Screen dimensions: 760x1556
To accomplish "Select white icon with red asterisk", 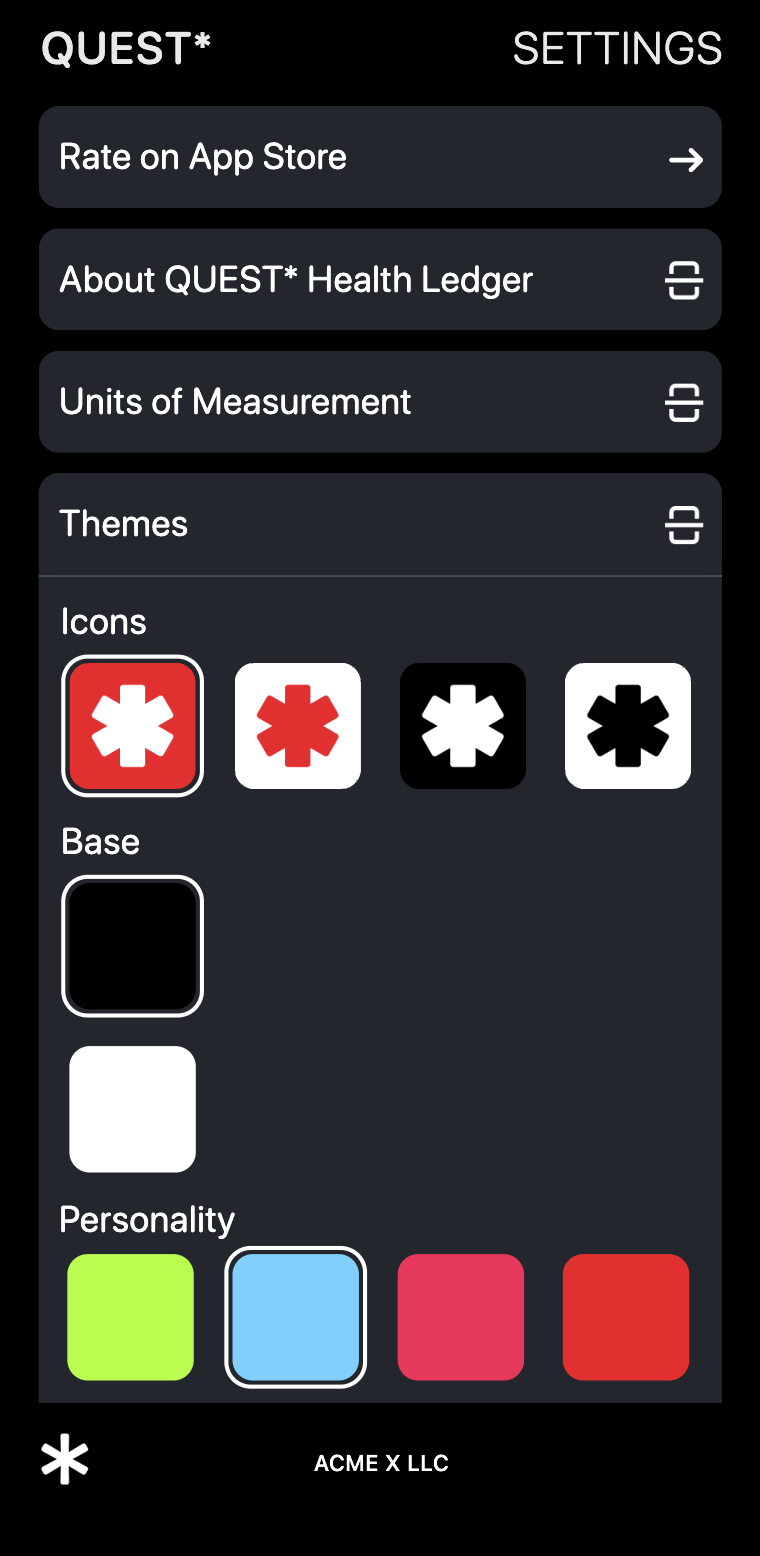I will pyautogui.click(x=298, y=726).
